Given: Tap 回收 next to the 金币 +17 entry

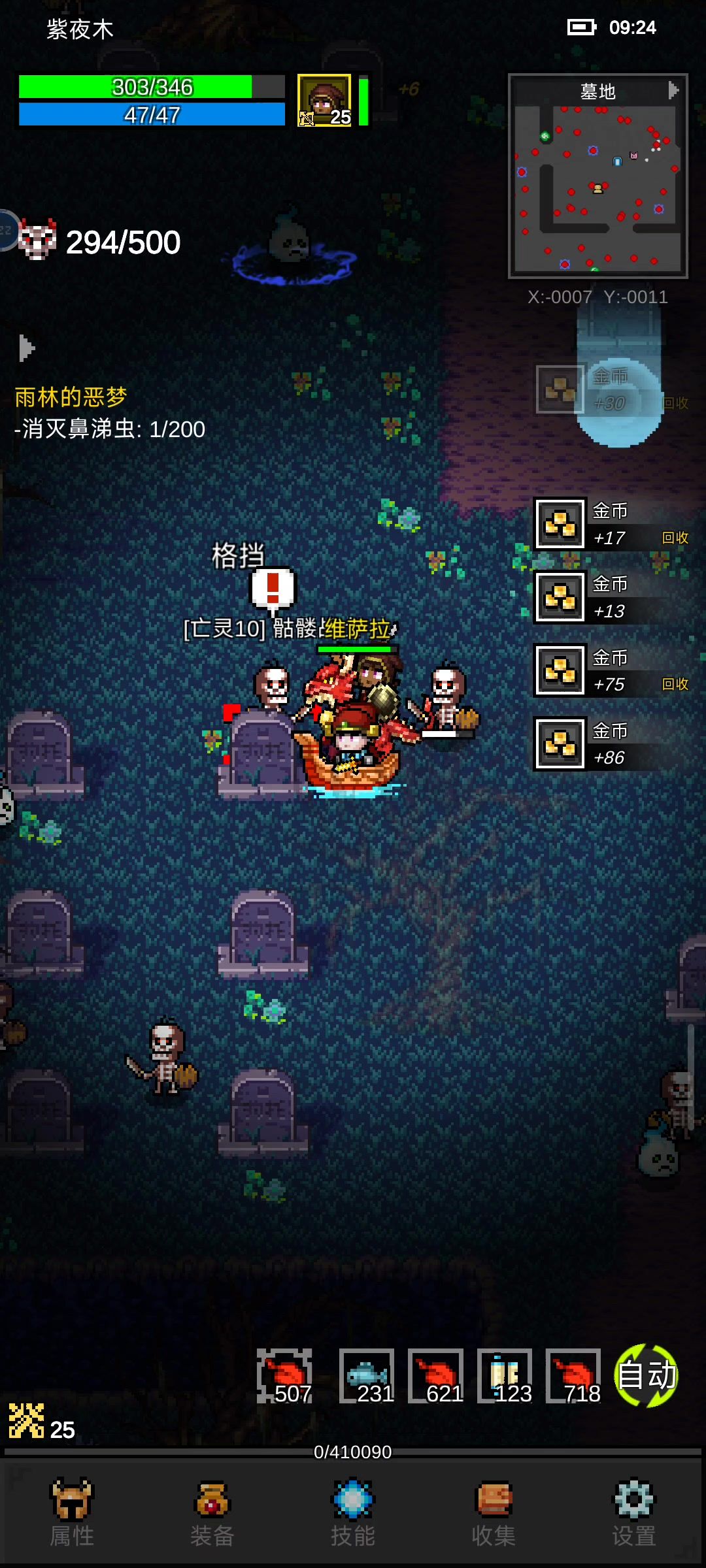Looking at the screenshot, I should pos(675,538).
